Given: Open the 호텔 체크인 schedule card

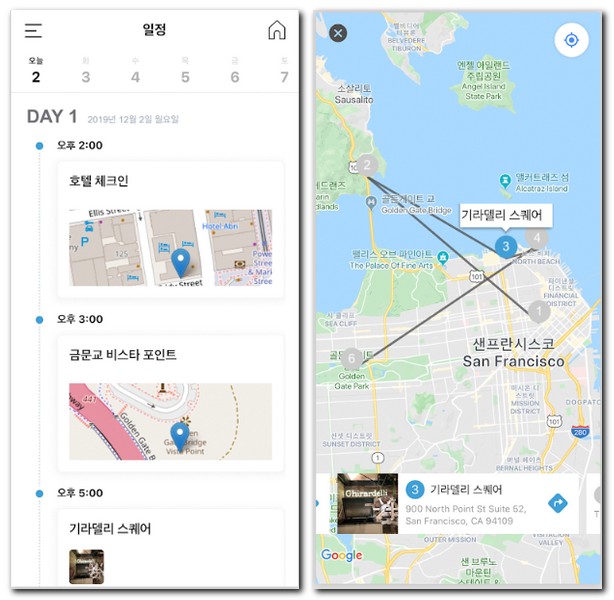Looking at the screenshot, I should 170,229.
